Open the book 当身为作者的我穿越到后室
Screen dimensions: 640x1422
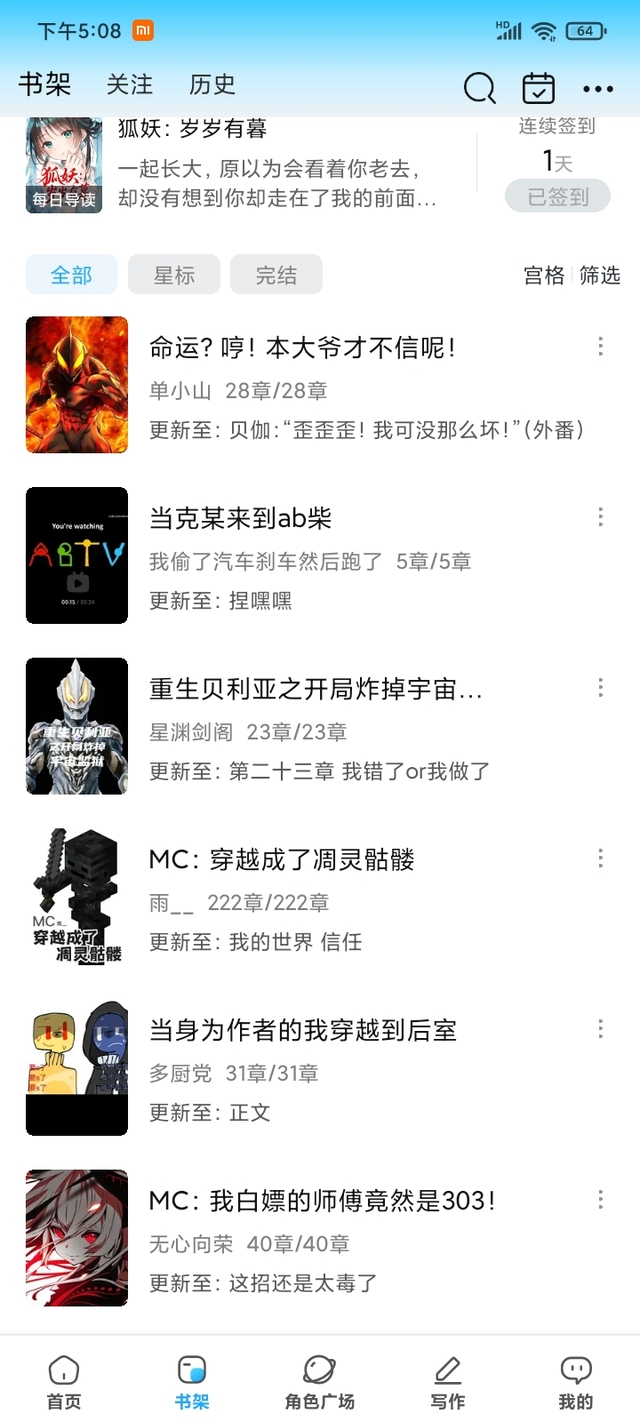pos(320,1068)
